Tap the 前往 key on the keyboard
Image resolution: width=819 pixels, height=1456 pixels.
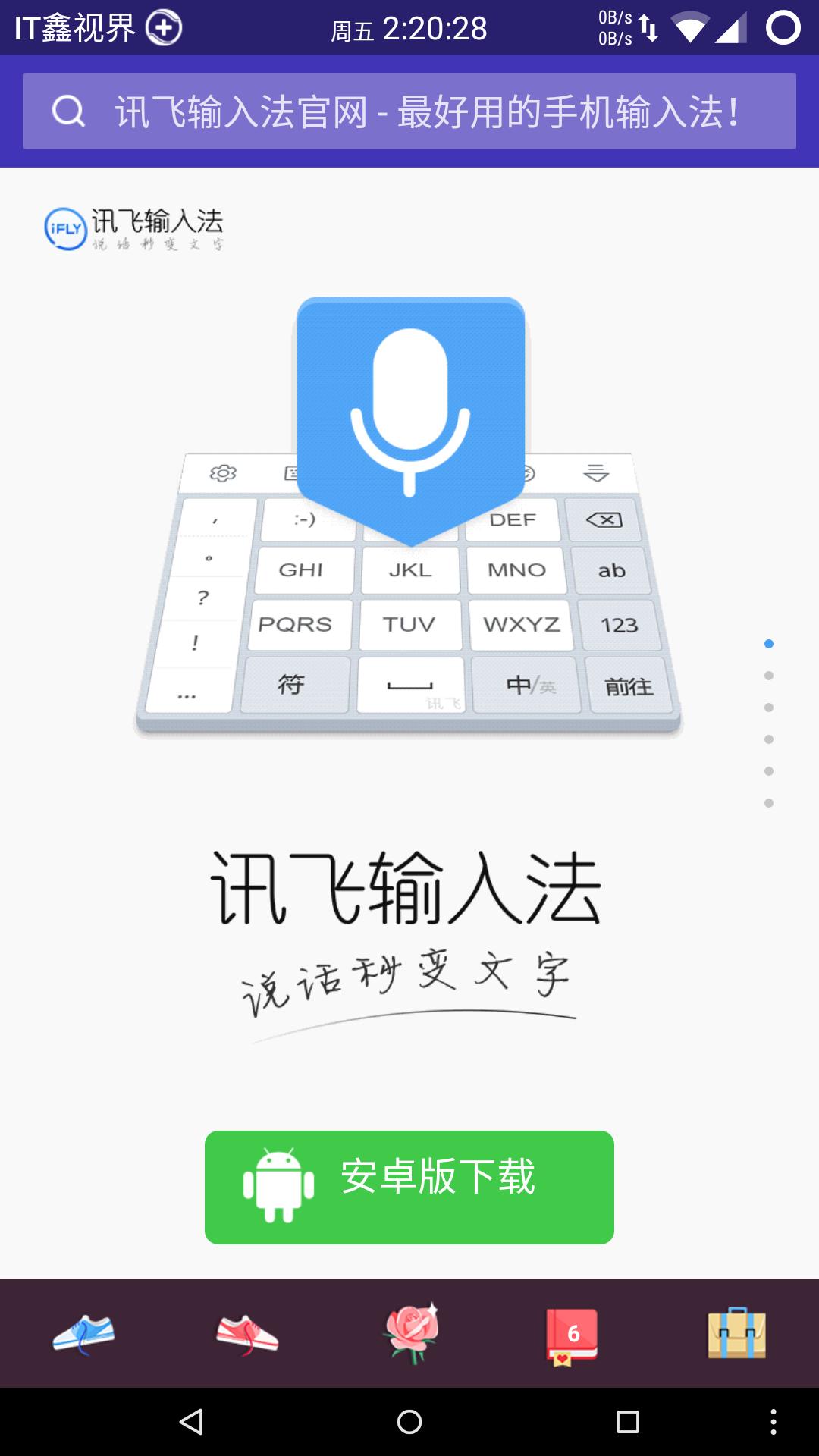click(629, 684)
